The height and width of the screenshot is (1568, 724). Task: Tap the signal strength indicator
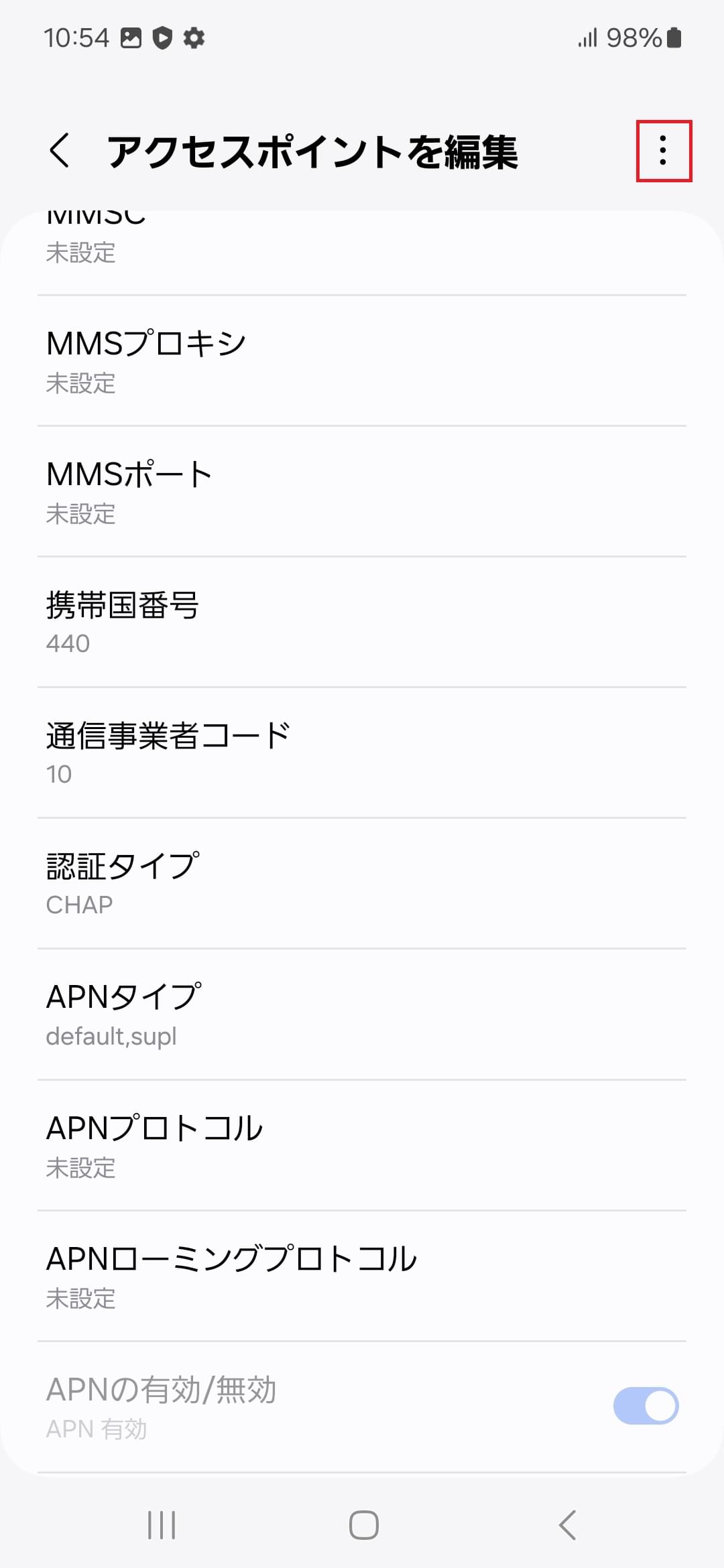tap(587, 38)
